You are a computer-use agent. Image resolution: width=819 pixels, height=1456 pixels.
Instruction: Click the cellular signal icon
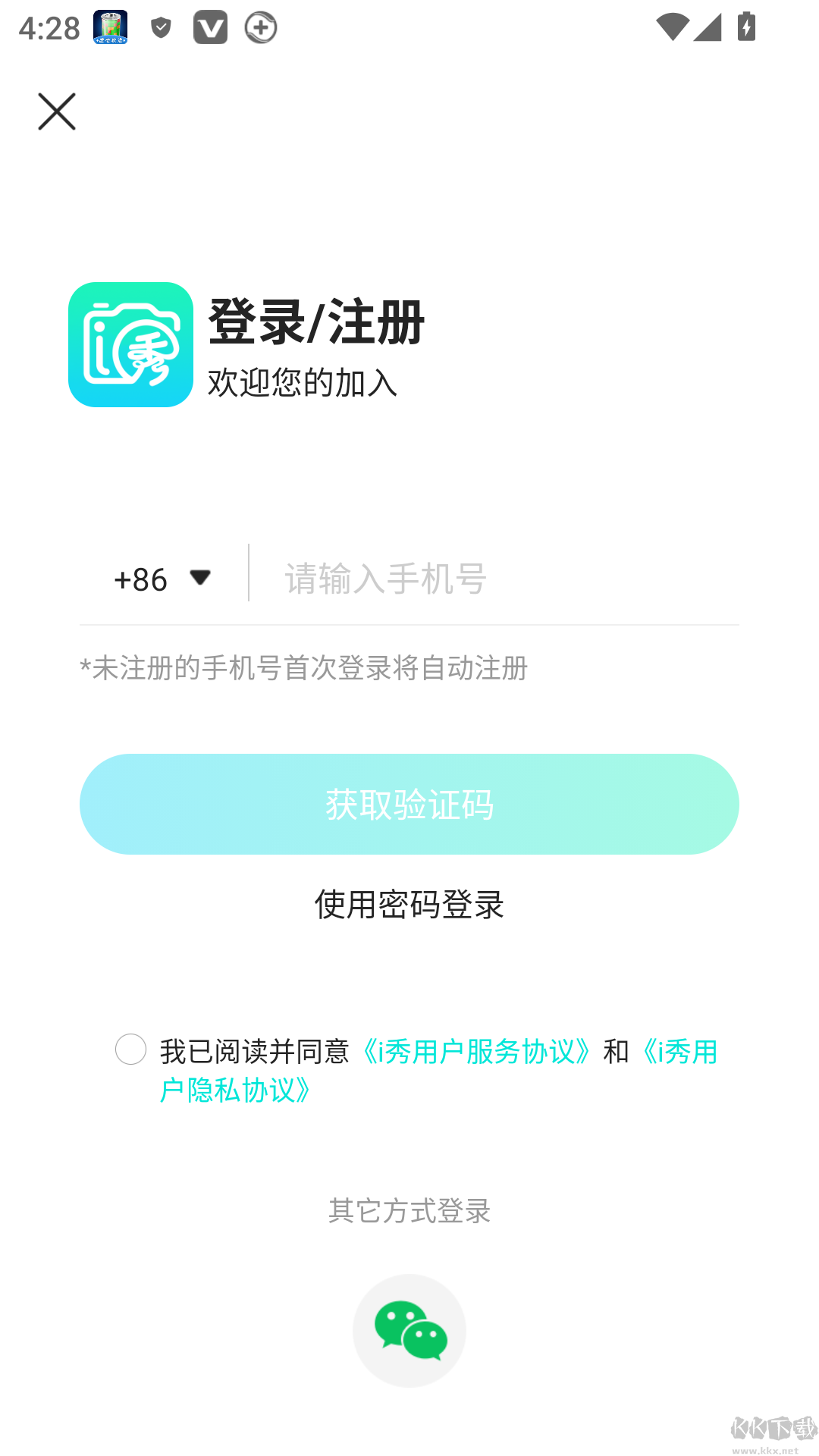[708, 27]
